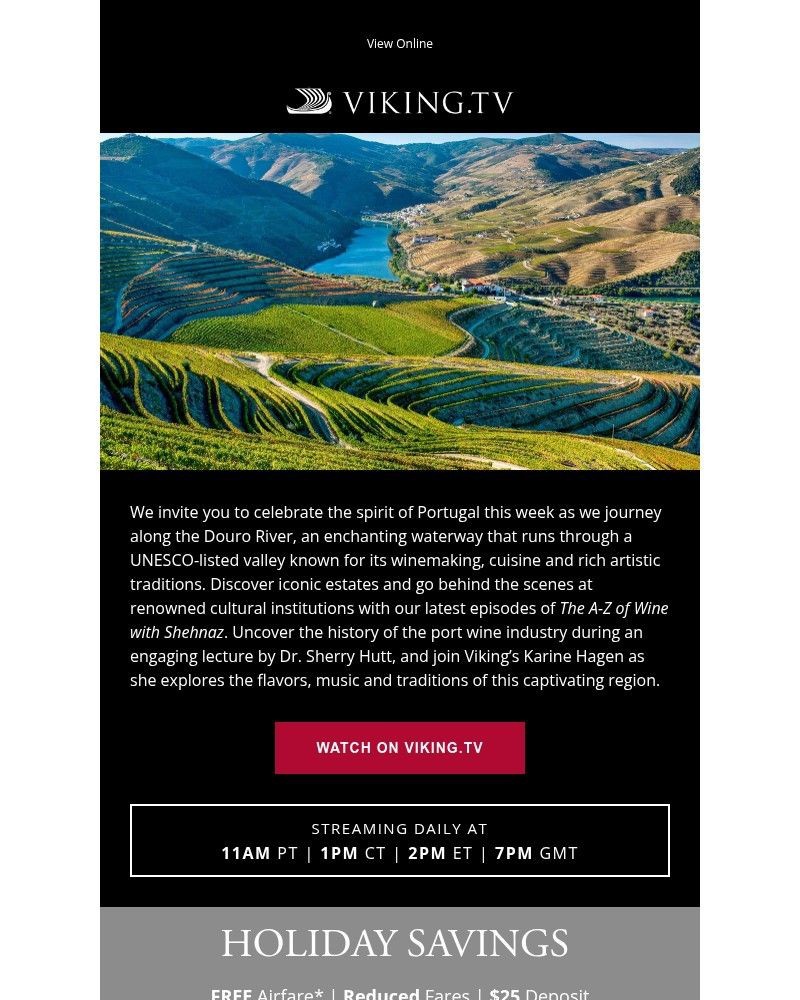Click "The A-Z of Wine with Shehnaz" title

coord(614,607)
